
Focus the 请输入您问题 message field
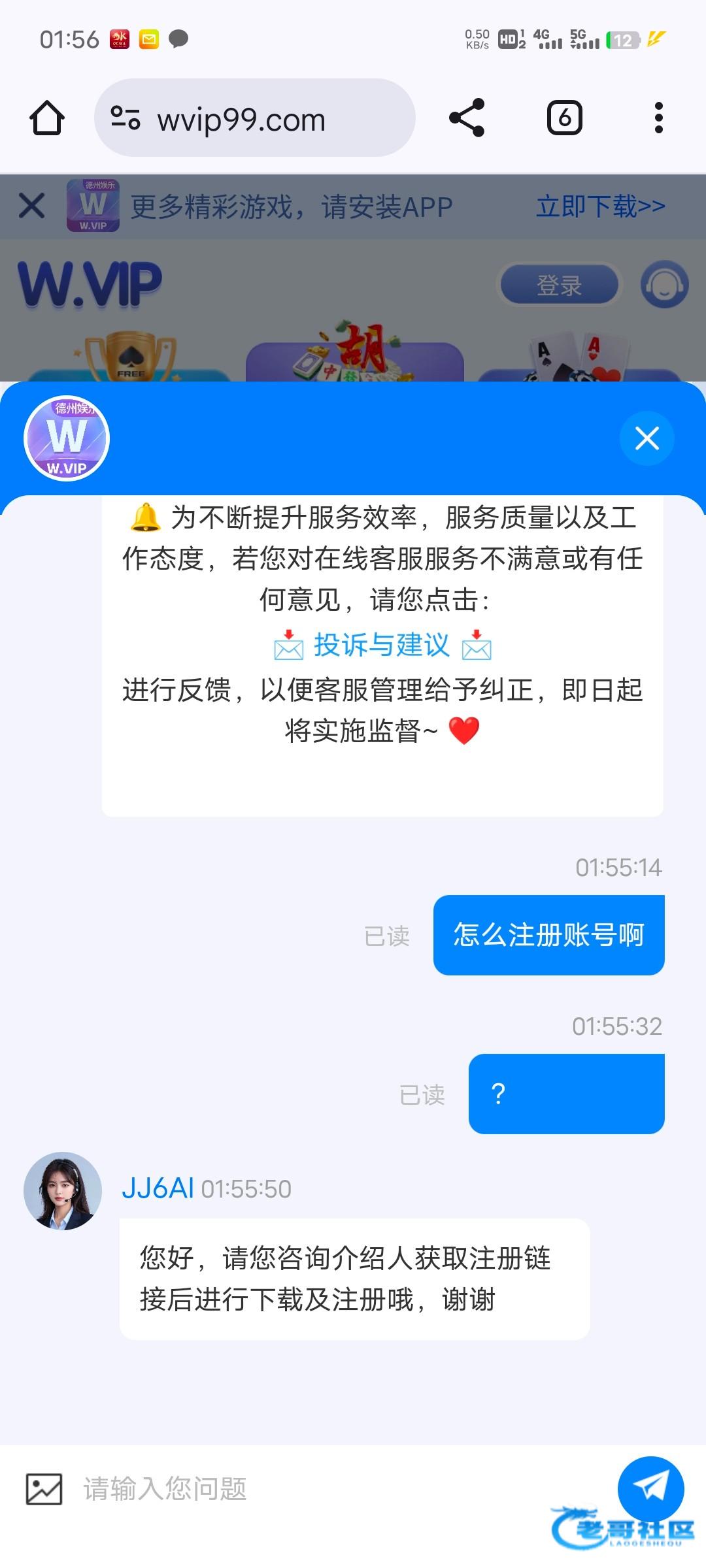pyautogui.click(x=327, y=1489)
